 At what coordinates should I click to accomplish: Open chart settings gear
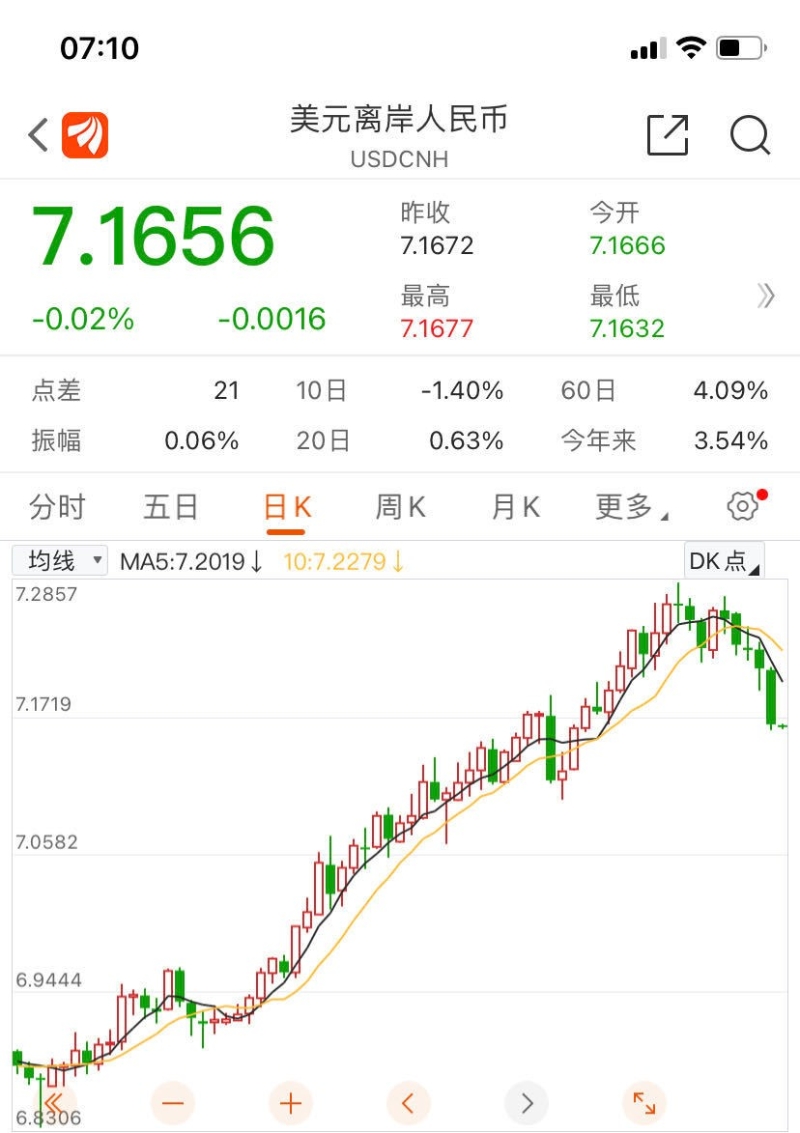(x=742, y=507)
